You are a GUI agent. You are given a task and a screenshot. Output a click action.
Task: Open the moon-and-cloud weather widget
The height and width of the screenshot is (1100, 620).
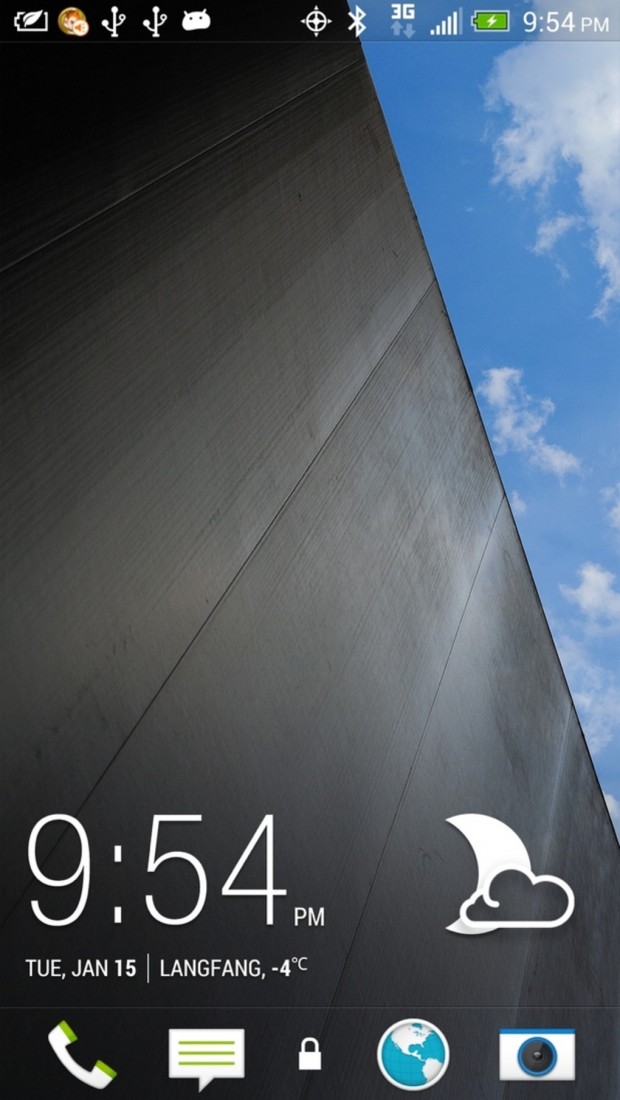tap(508, 874)
